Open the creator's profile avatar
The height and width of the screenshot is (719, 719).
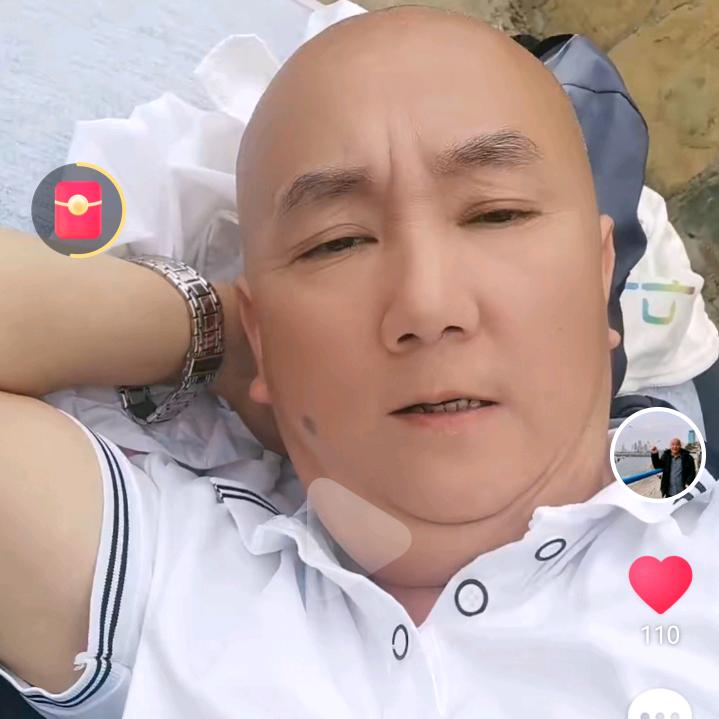click(657, 454)
